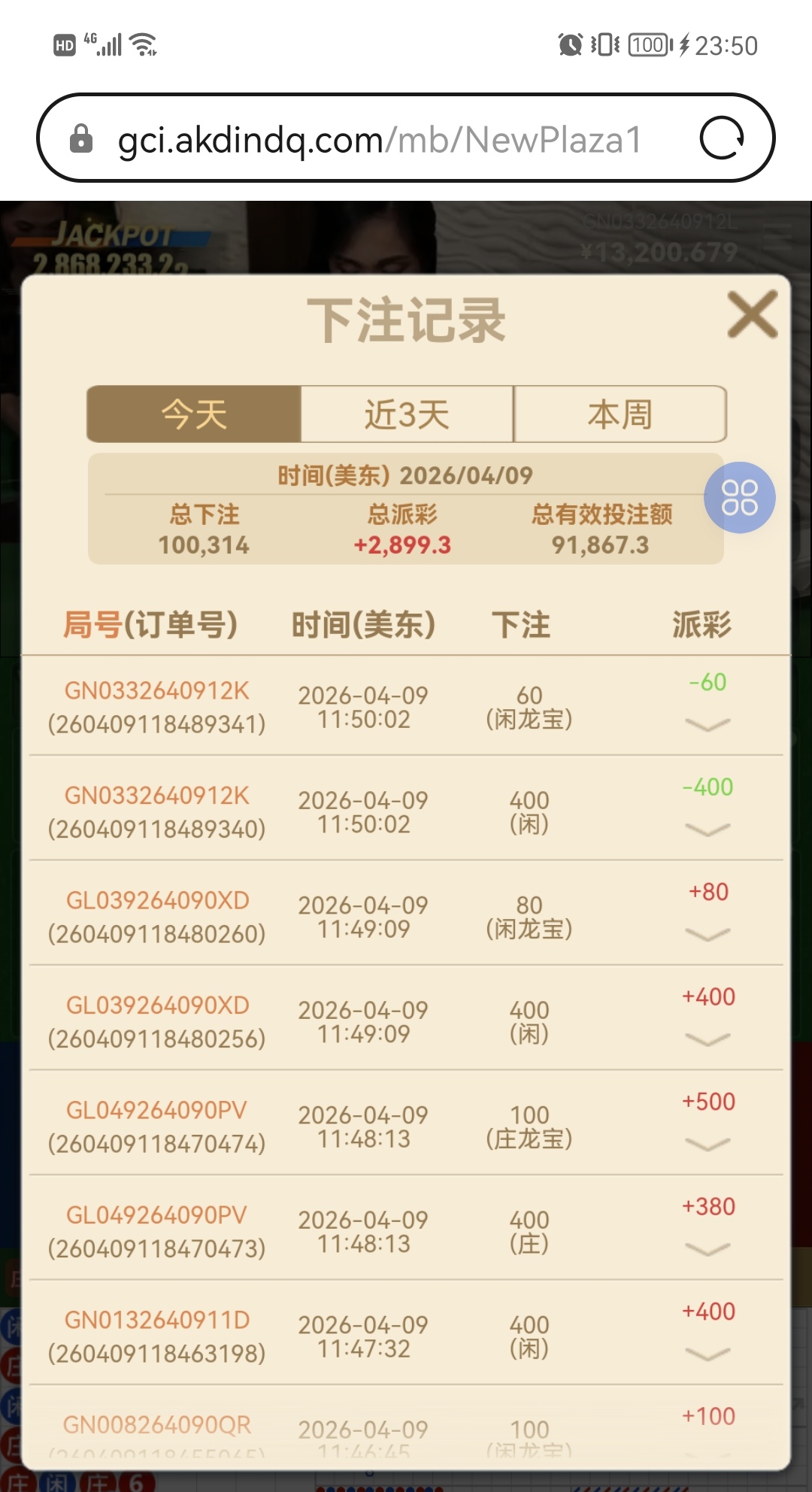Expand details for order 260409118470473

click(707, 1249)
